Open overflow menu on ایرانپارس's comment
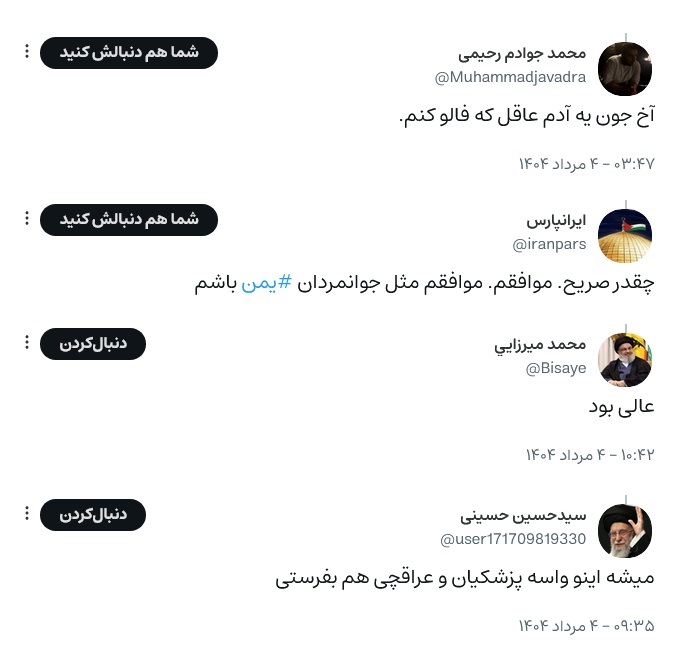The image size is (673, 672). 27,219
